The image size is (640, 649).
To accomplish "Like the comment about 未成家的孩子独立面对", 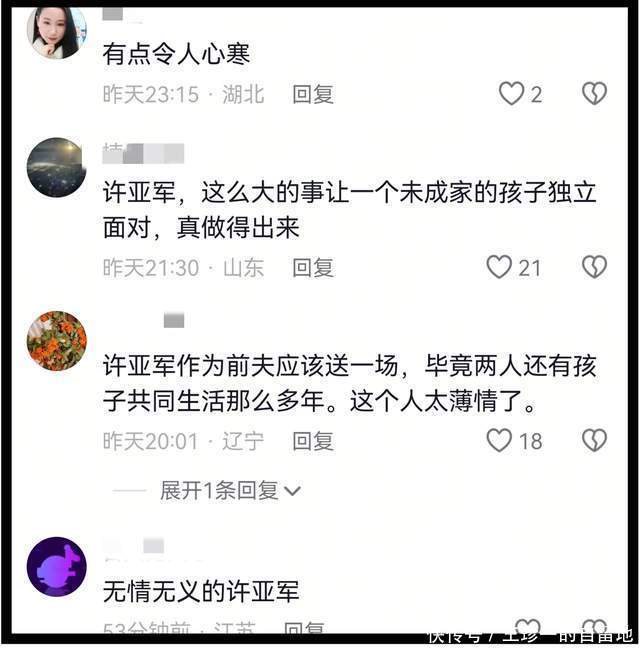I will pos(499,267).
